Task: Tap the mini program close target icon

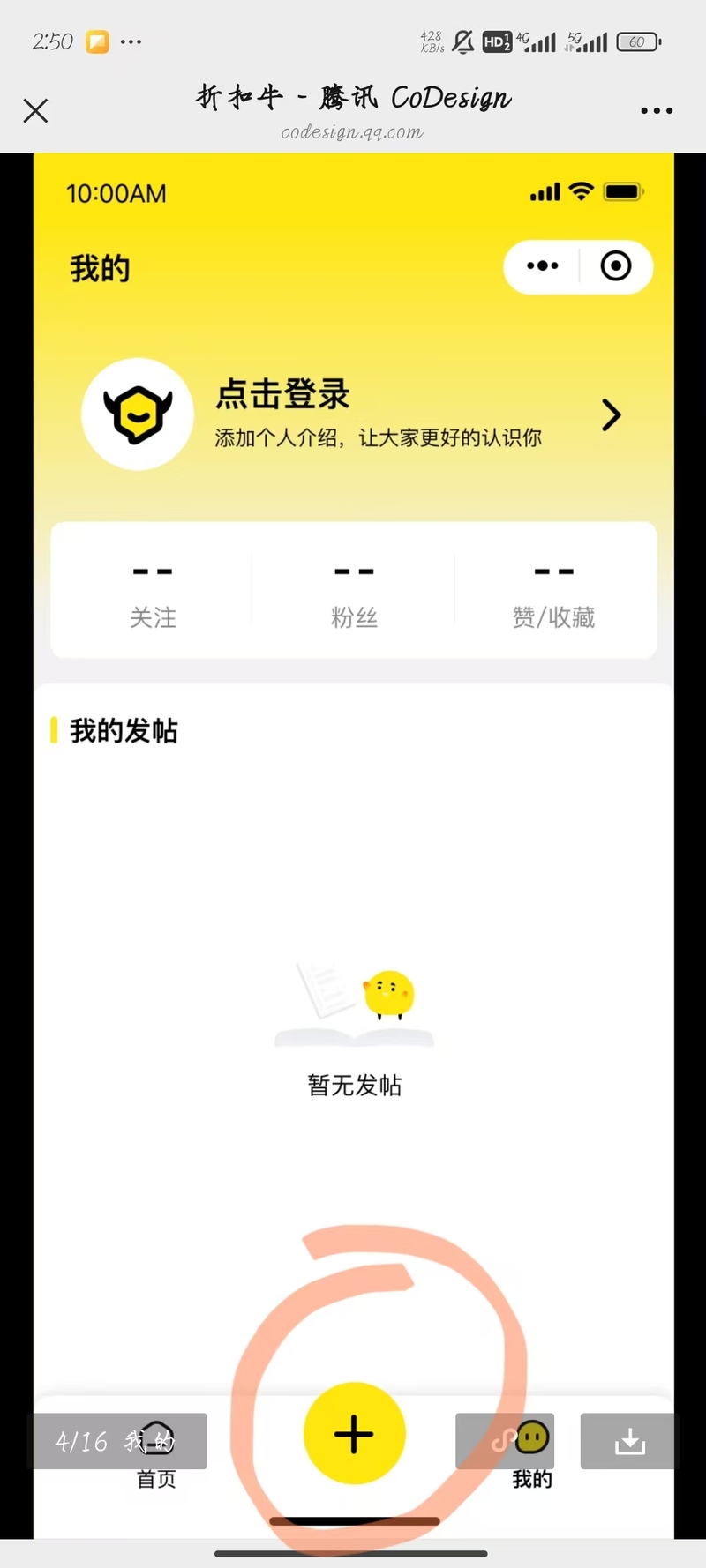Action: coord(615,265)
